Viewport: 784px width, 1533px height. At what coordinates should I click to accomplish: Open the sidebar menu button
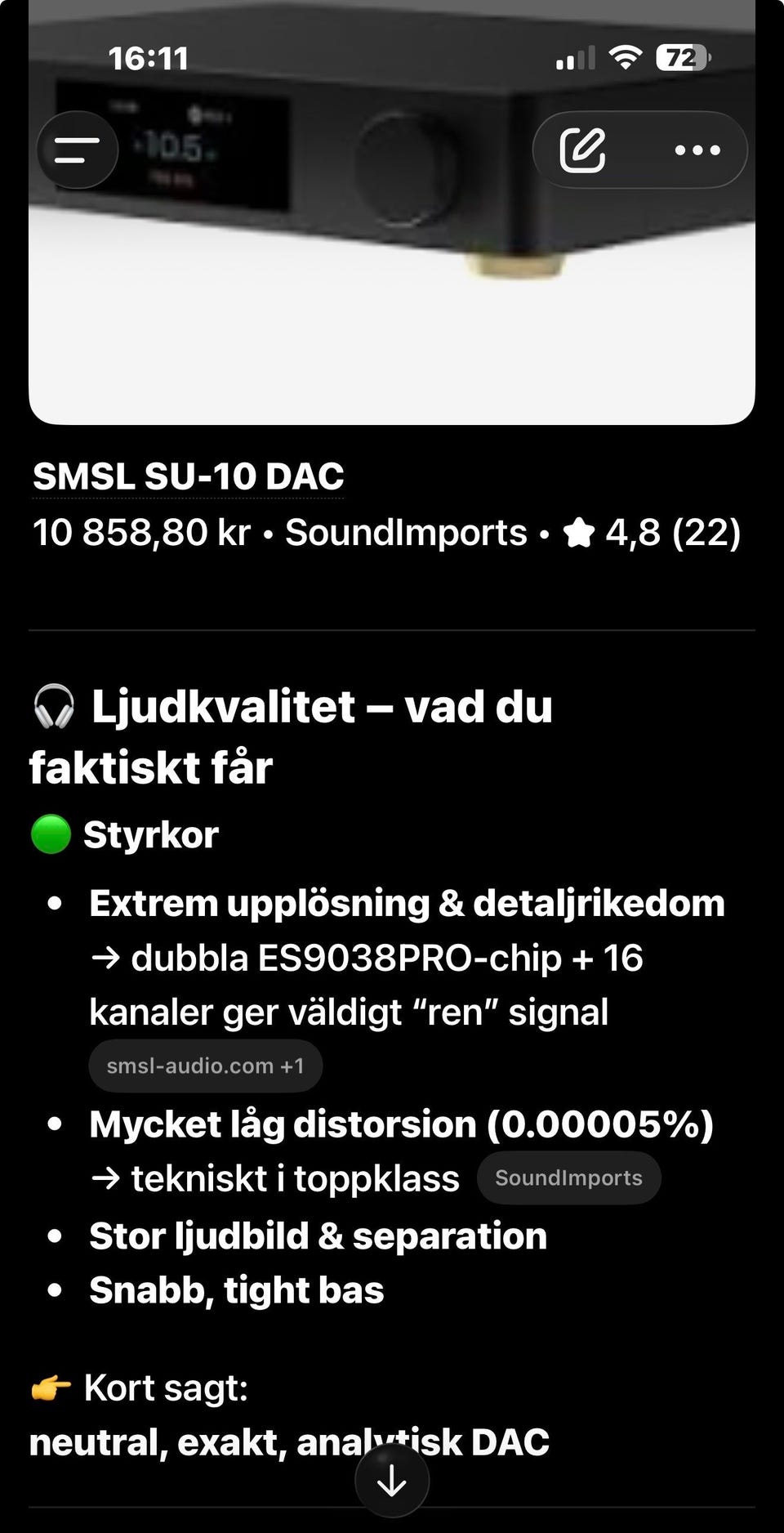point(77,150)
